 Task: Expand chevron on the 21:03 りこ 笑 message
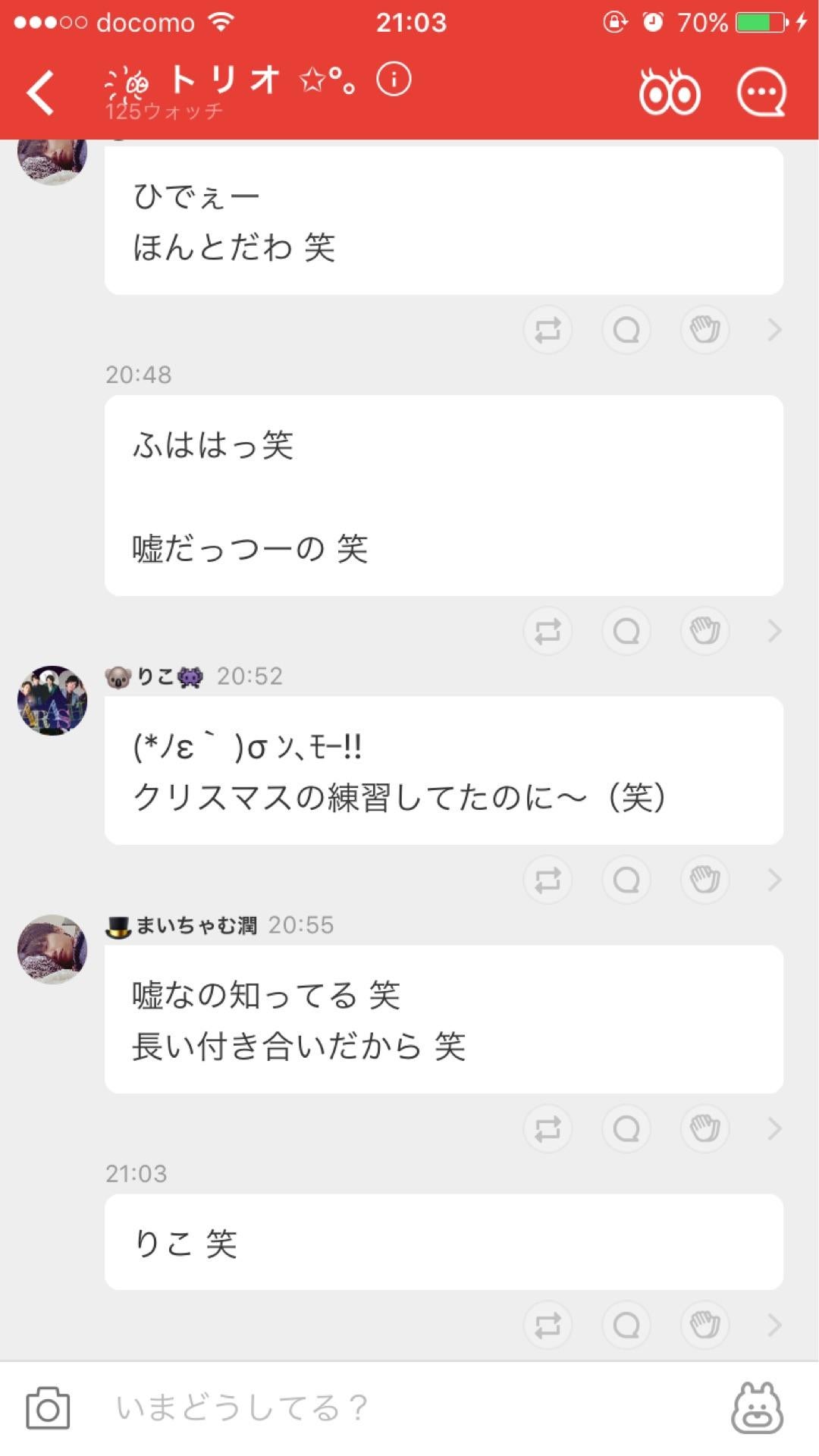pyautogui.click(x=775, y=1326)
